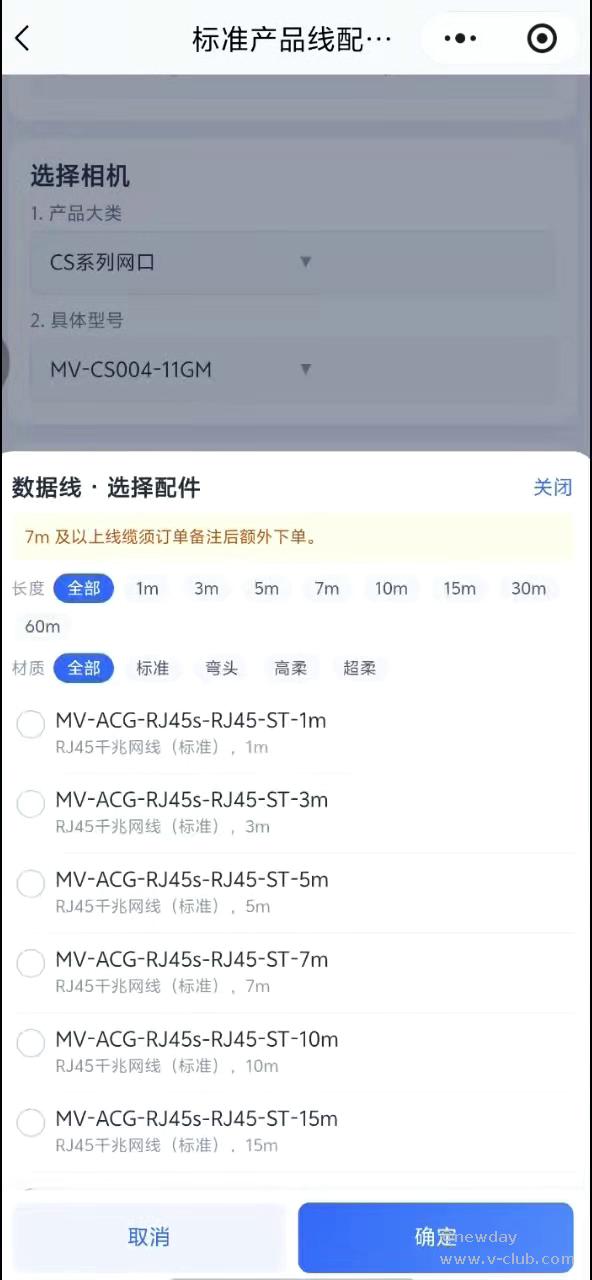Tap 关闭 to close the accessory panel

tap(553, 487)
